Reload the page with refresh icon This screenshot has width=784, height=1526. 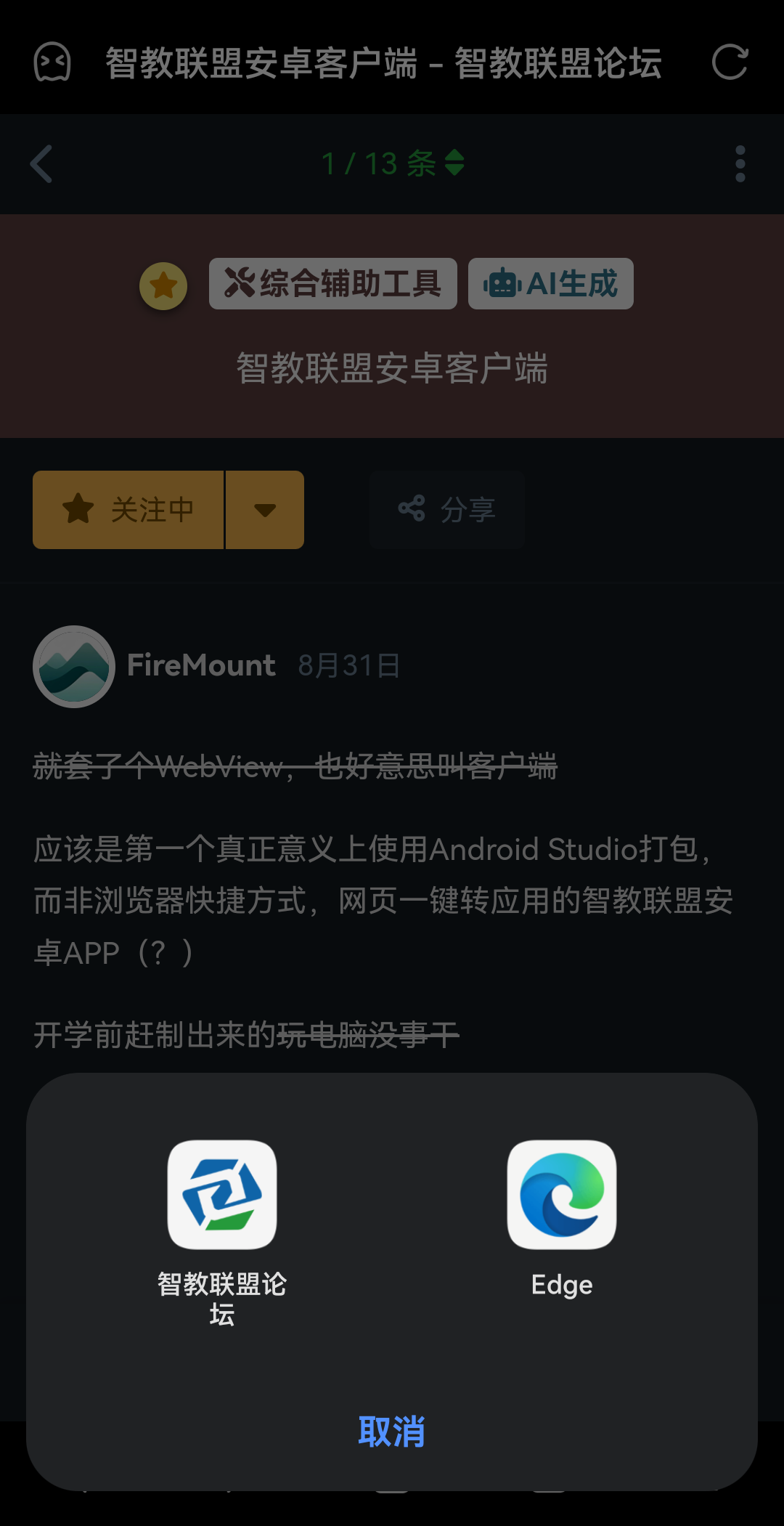[730, 62]
